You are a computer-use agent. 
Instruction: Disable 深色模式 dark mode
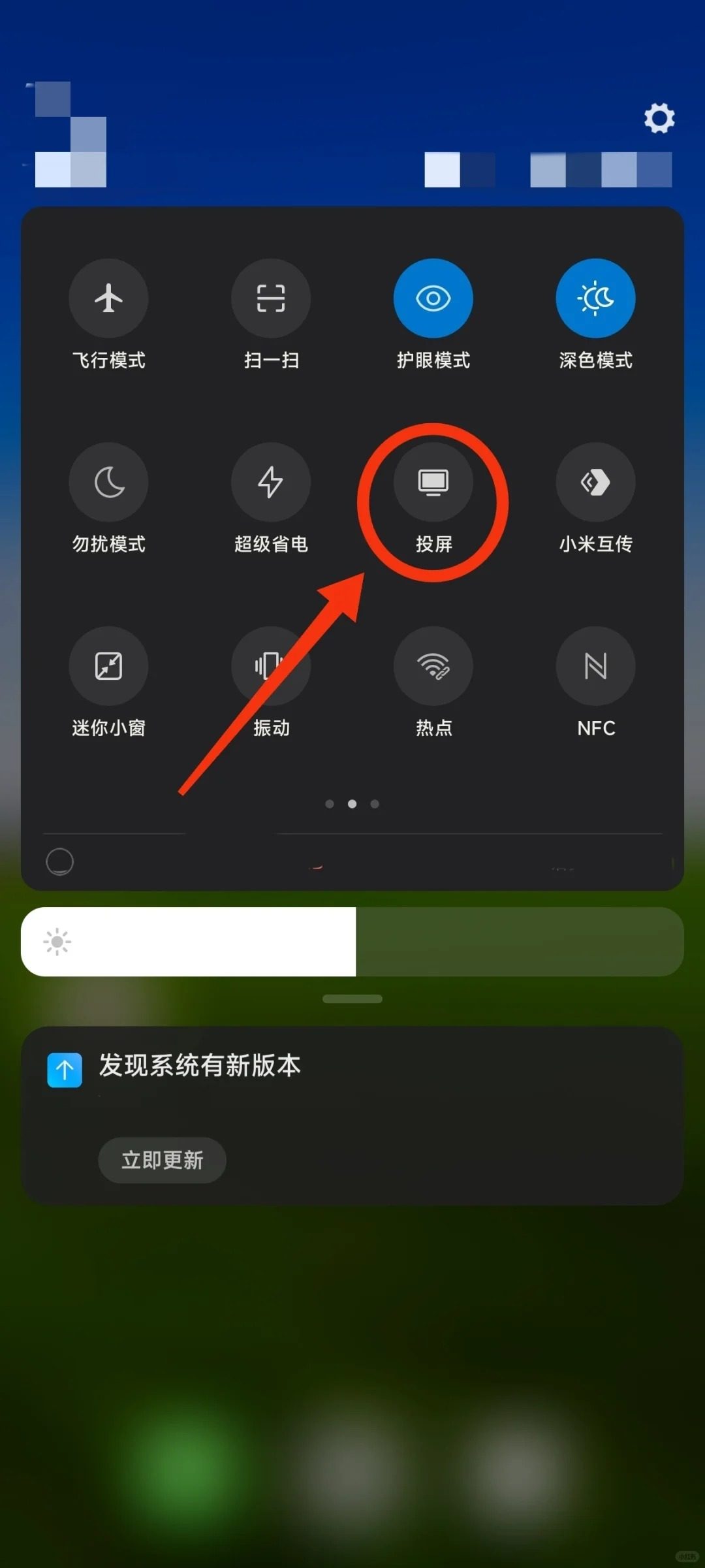[595, 298]
